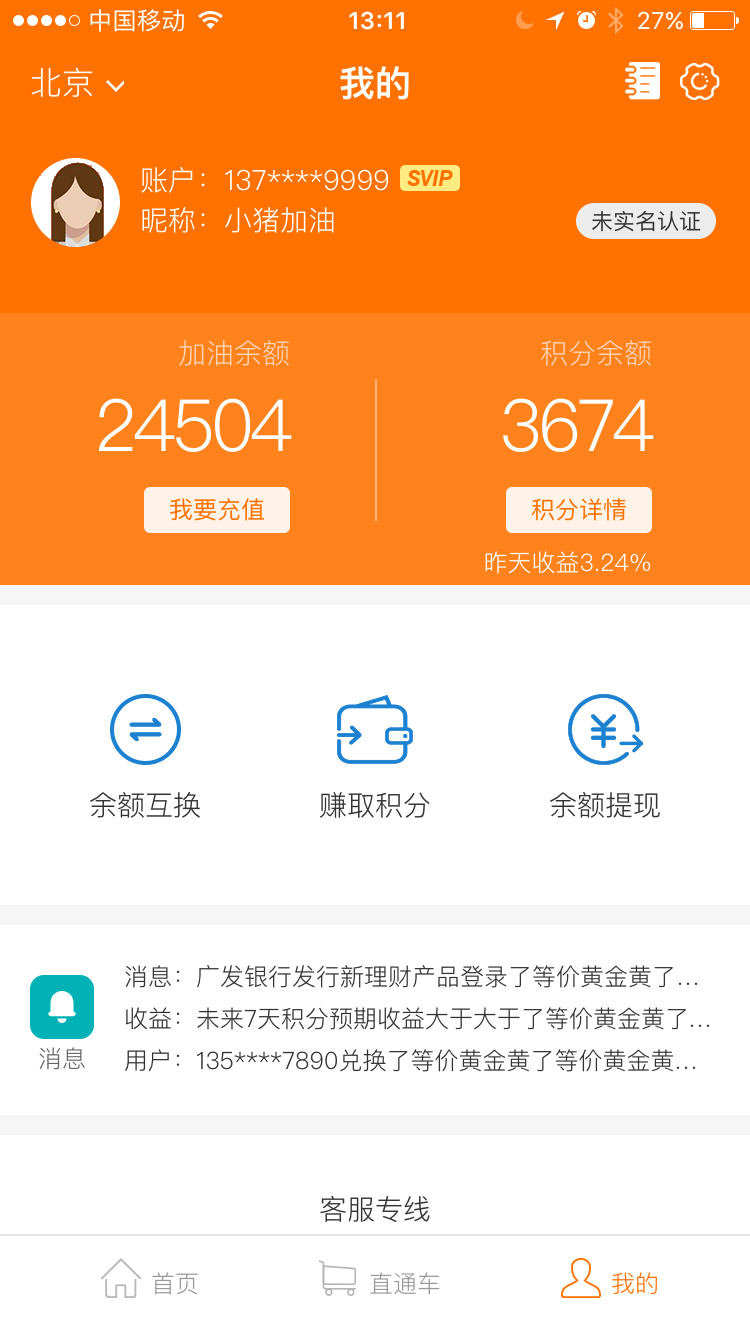Open the 北京 city dropdown
Image resolution: width=750 pixels, height=1334 pixels.
(x=77, y=84)
